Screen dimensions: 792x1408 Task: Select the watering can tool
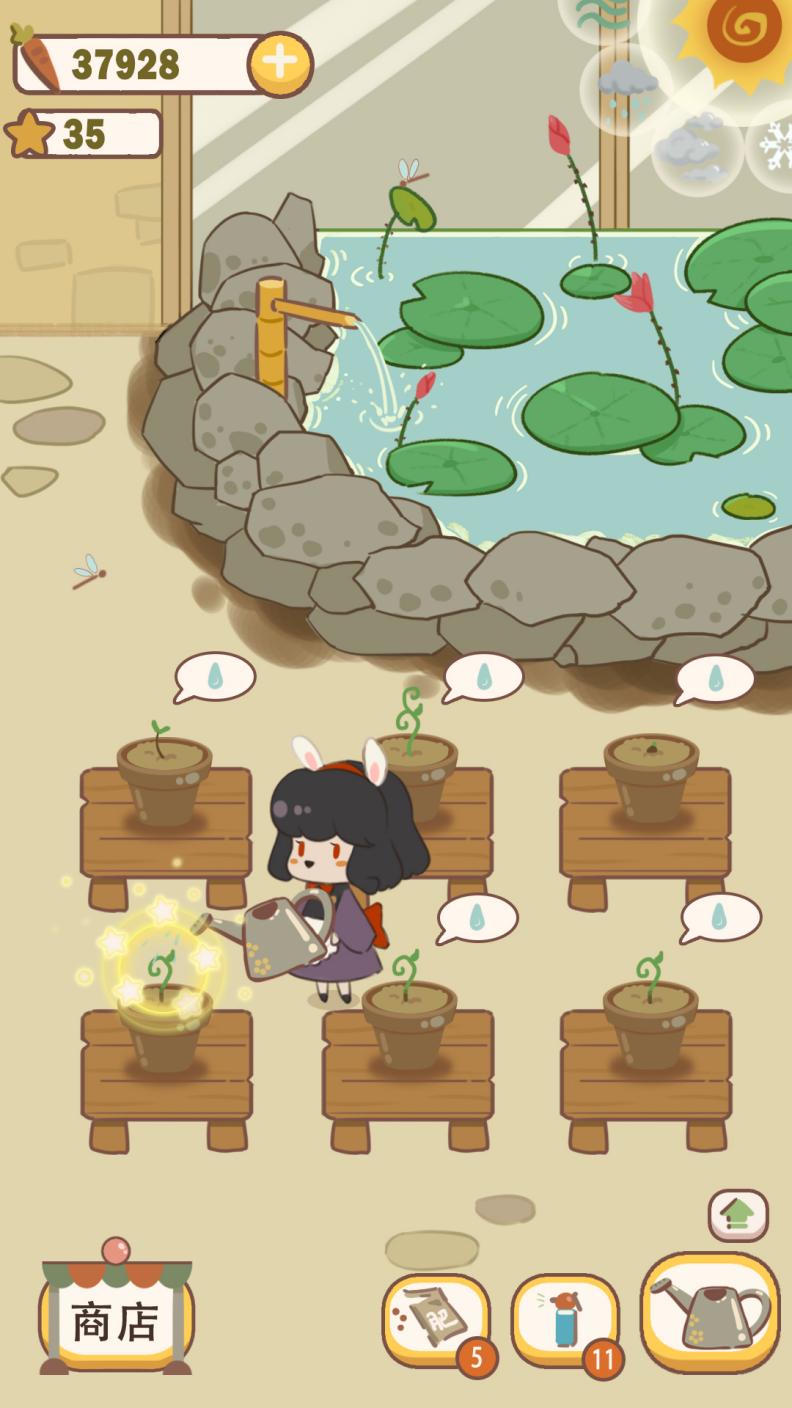(709, 1312)
